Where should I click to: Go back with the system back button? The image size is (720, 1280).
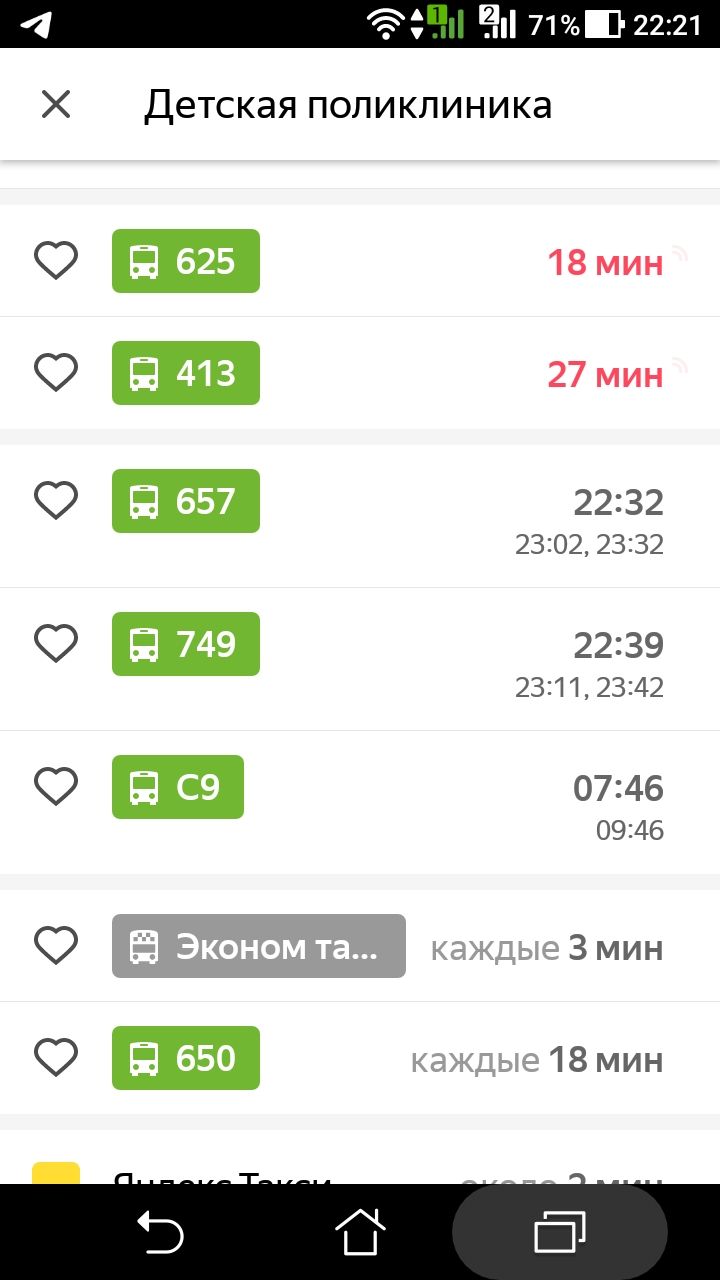pyautogui.click(x=160, y=1232)
